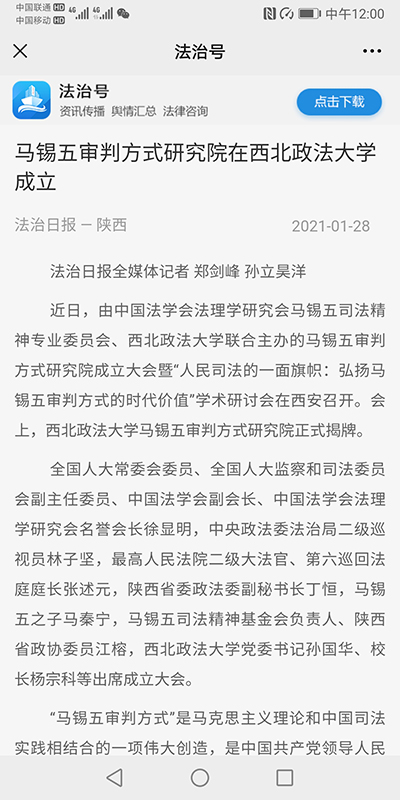Open the 法治号 app banner icon
The height and width of the screenshot is (800, 400).
click(32, 100)
